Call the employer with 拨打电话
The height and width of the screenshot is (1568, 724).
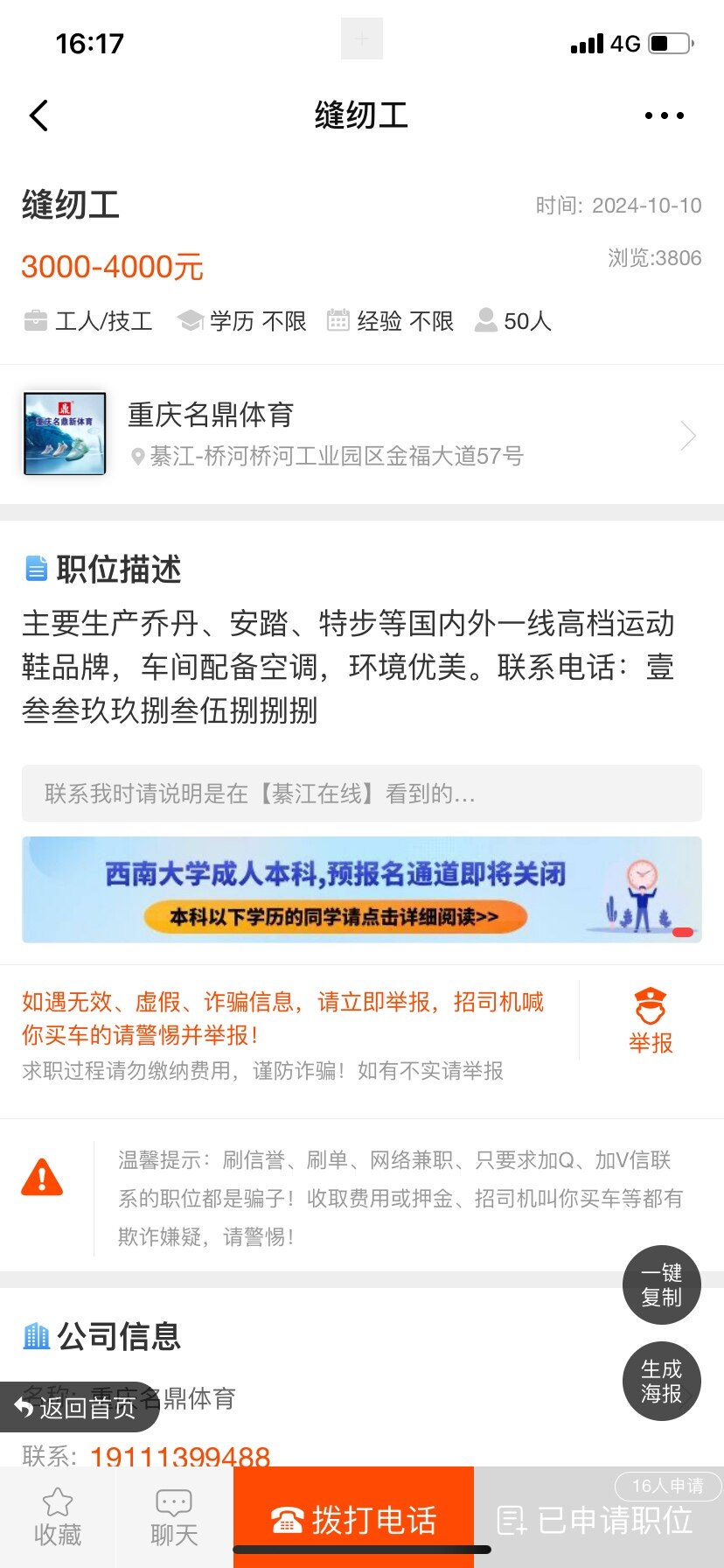[353, 1520]
